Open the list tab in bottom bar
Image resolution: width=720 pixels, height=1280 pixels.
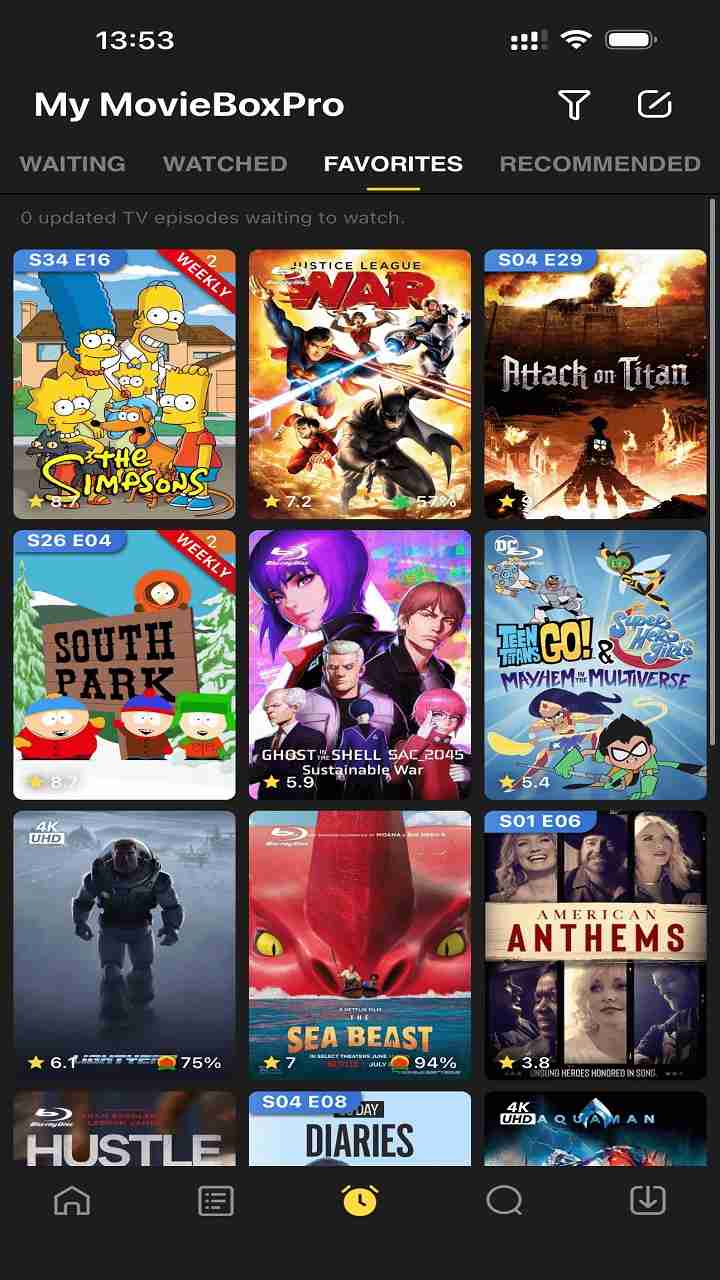coord(216,1200)
